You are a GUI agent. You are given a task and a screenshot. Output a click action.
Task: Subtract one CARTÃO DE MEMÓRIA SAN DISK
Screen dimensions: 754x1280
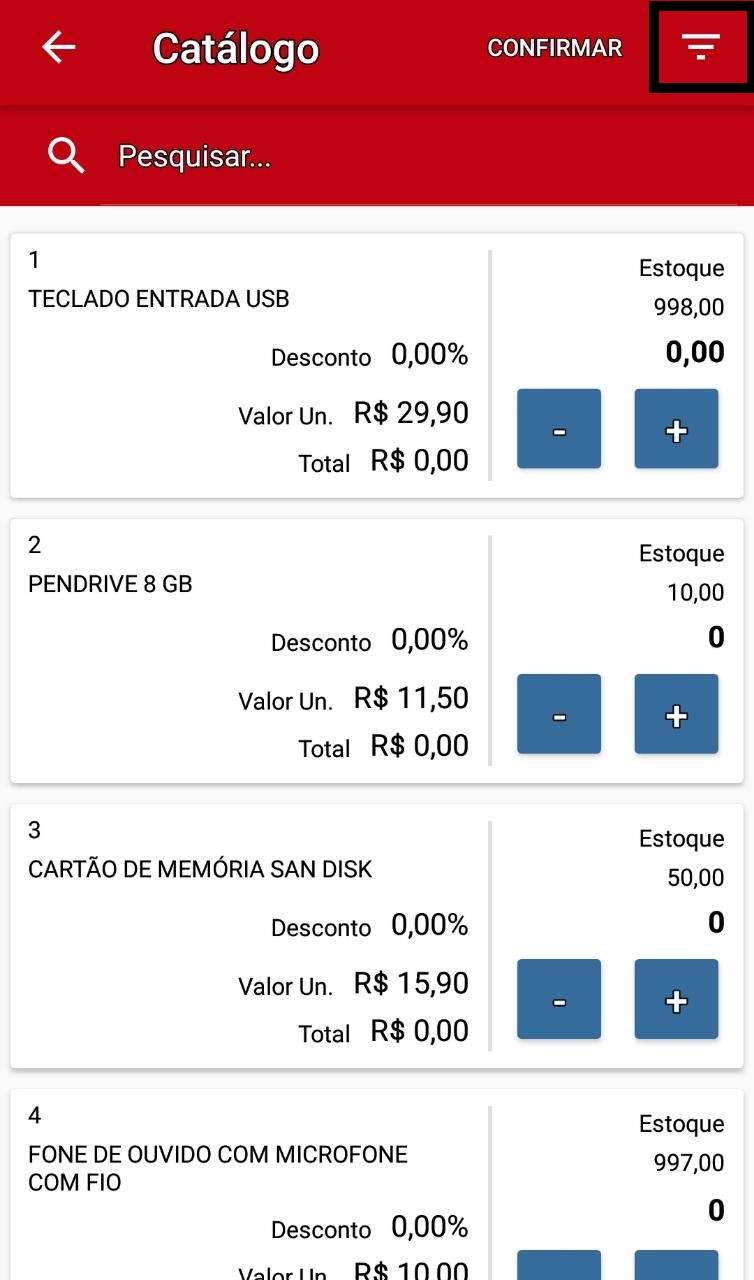coord(559,999)
